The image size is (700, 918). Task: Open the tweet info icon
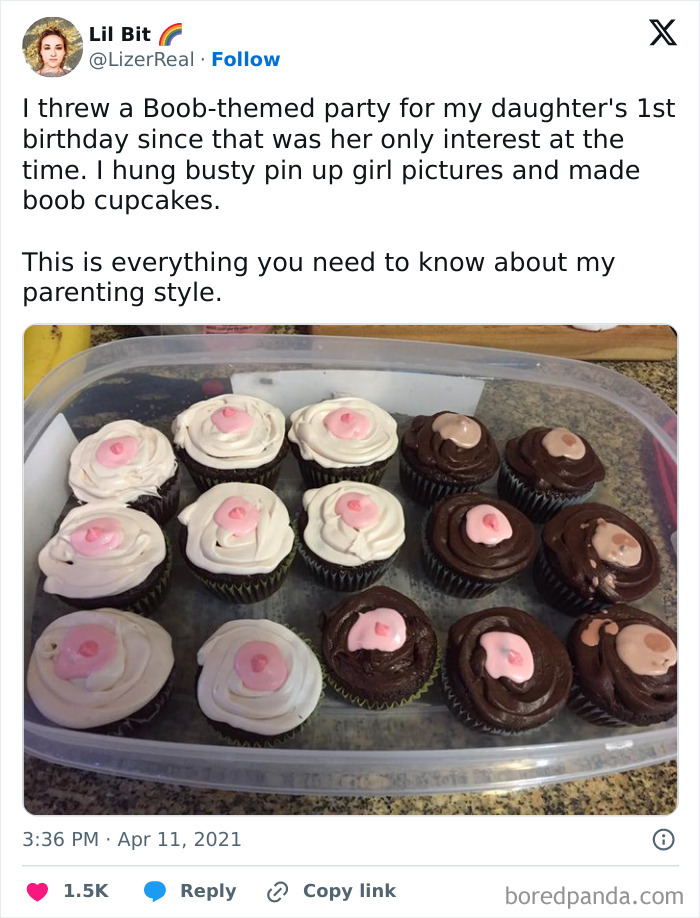(x=662, y=840)
